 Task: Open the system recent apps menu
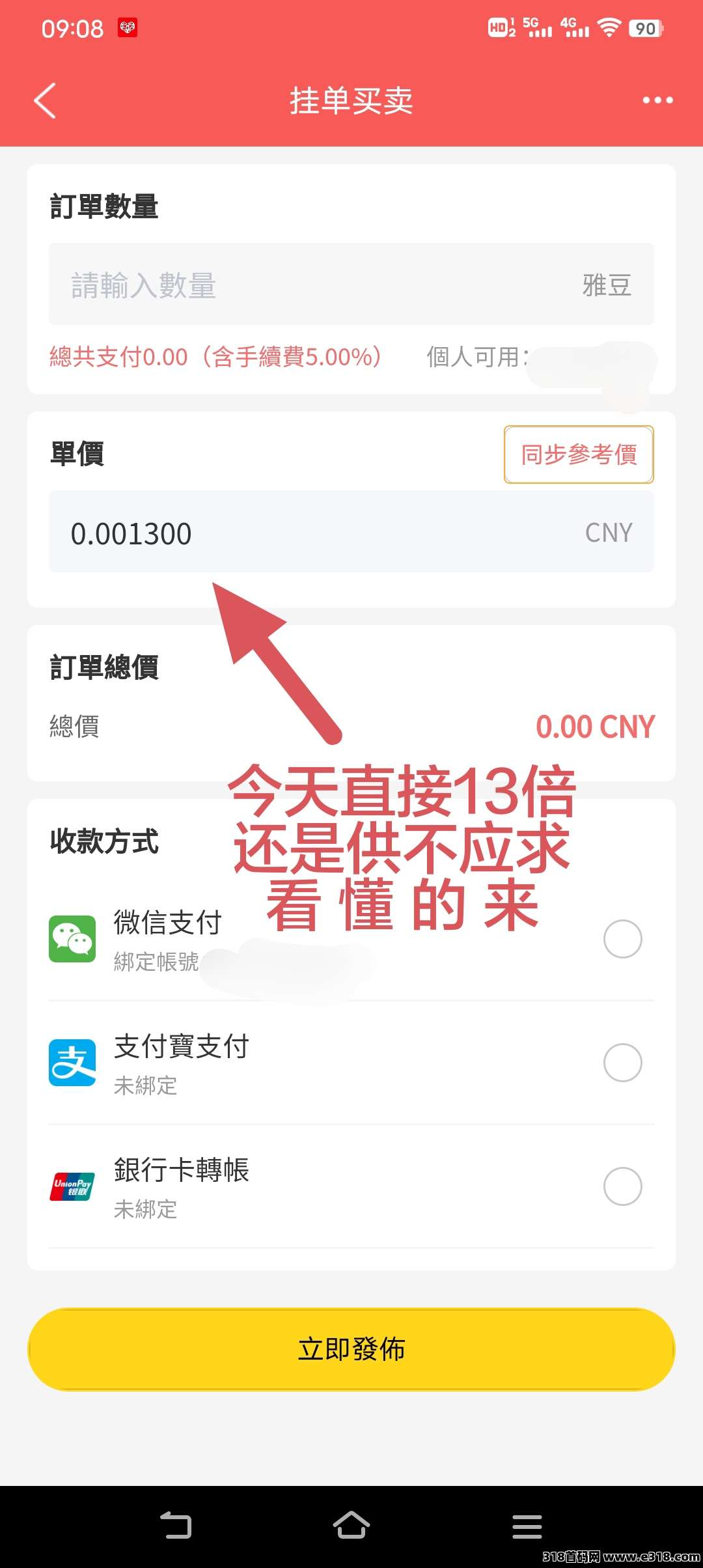click(527, 1526)
